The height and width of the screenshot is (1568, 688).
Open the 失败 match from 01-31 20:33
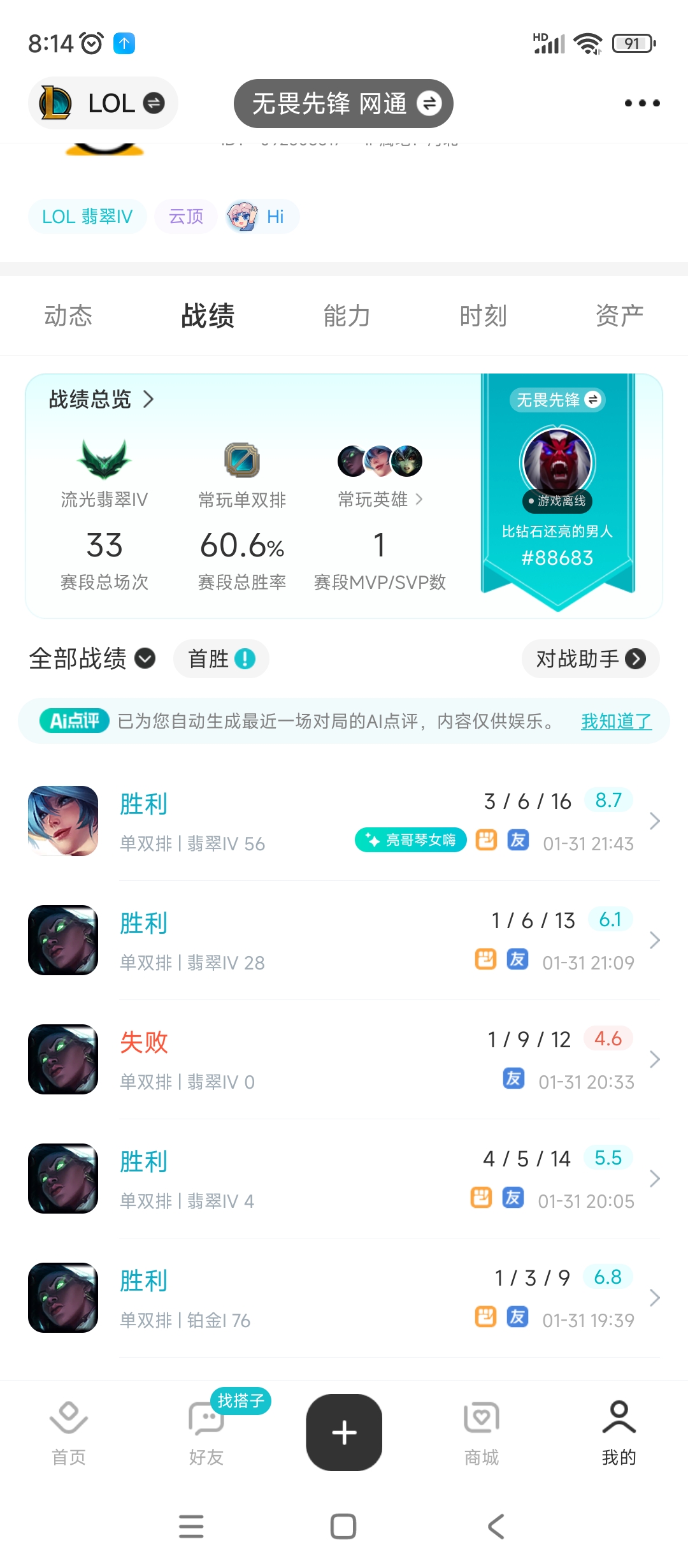pyautogui.click(x=344, y=1059)
